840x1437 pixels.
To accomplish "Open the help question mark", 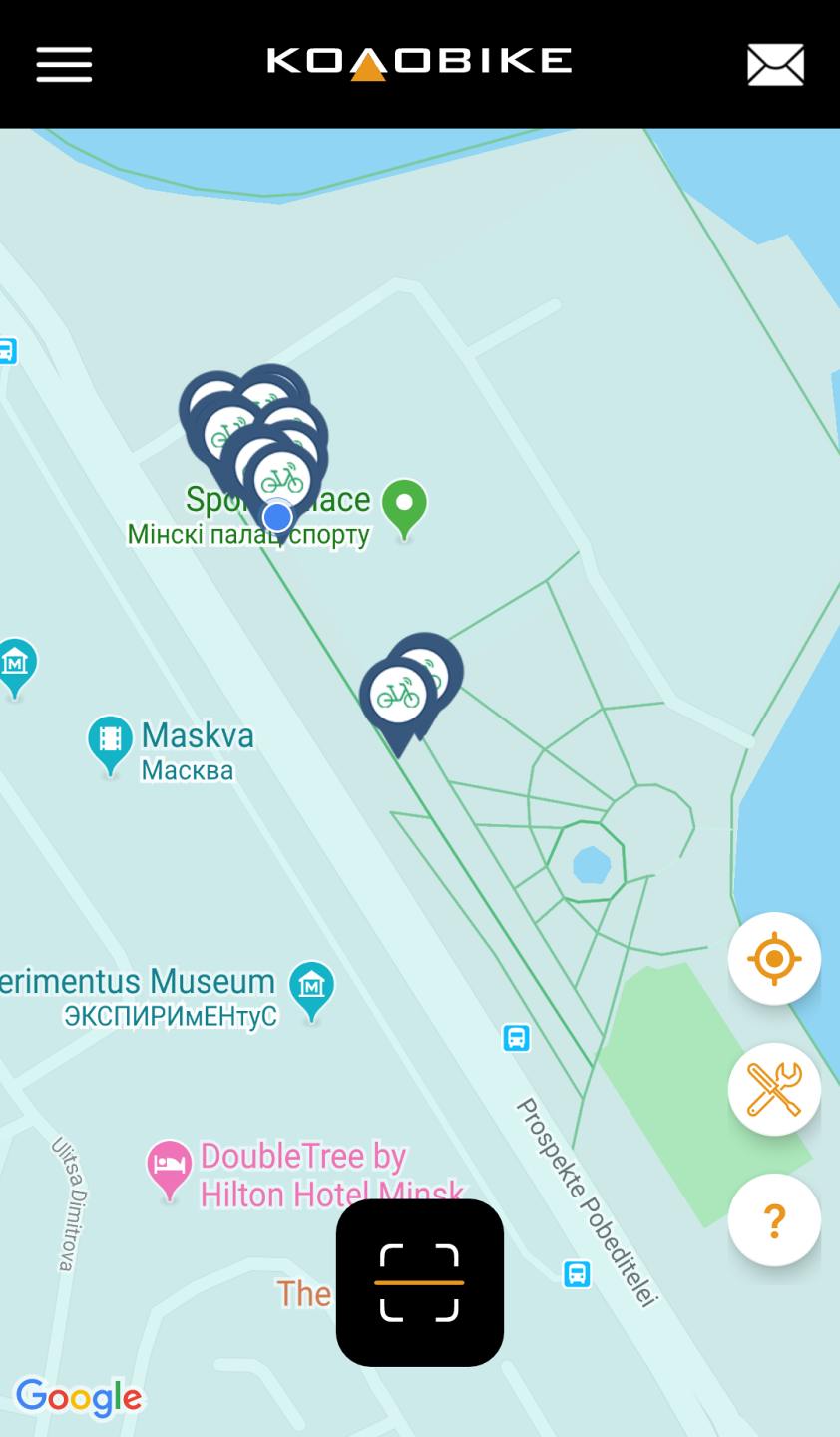I will [x=774, y=1219].
